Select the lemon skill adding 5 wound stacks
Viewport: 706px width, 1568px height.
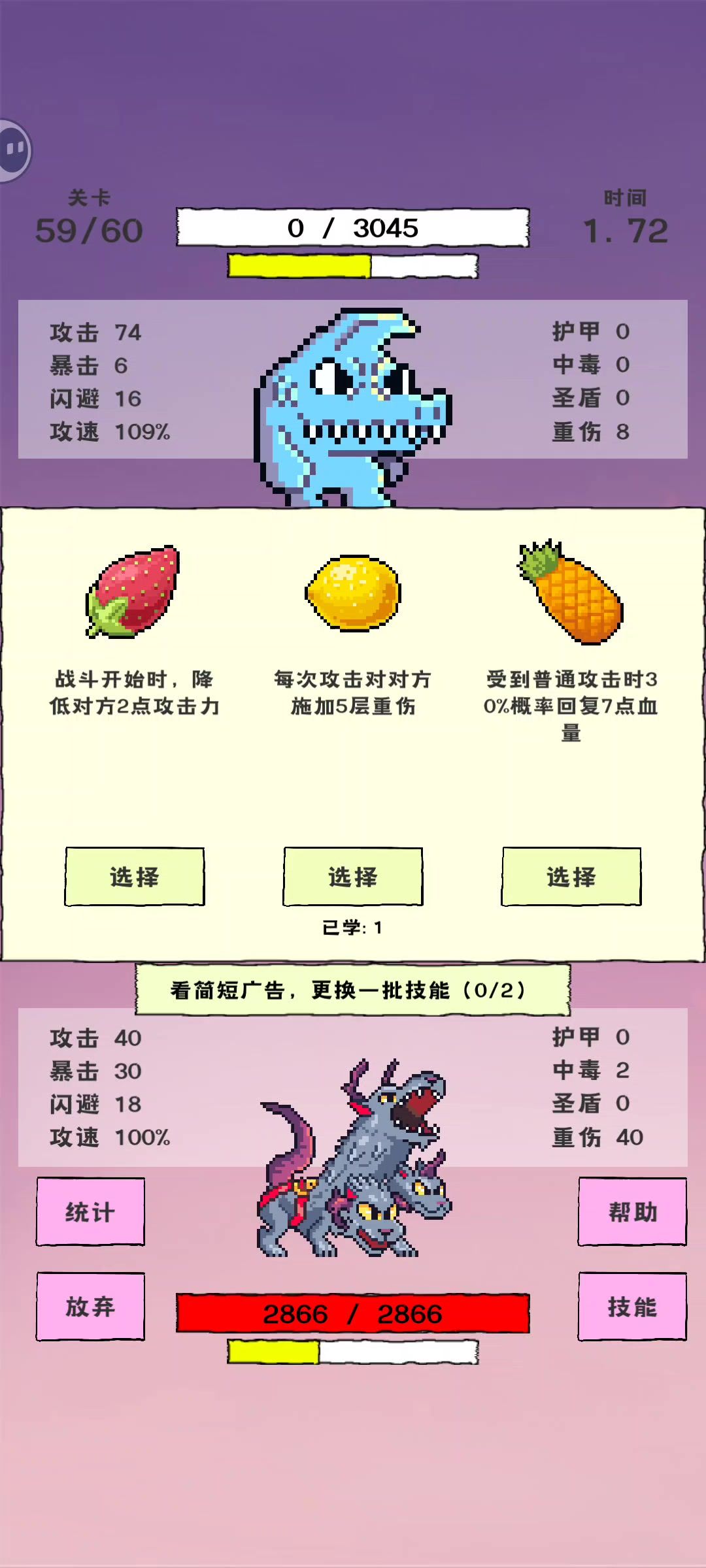pyautogui.click(x=353, y=876)
